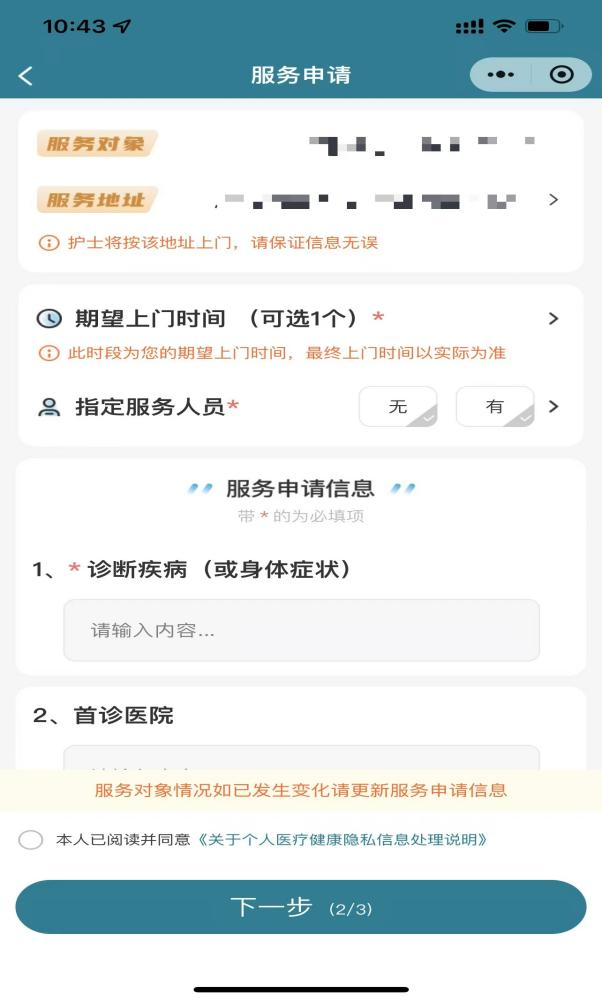This screenshot has width=602, height=1001.
Task: Select 有 for 指定服务人员
Action: pyautogui.click(x=495, y=407)
